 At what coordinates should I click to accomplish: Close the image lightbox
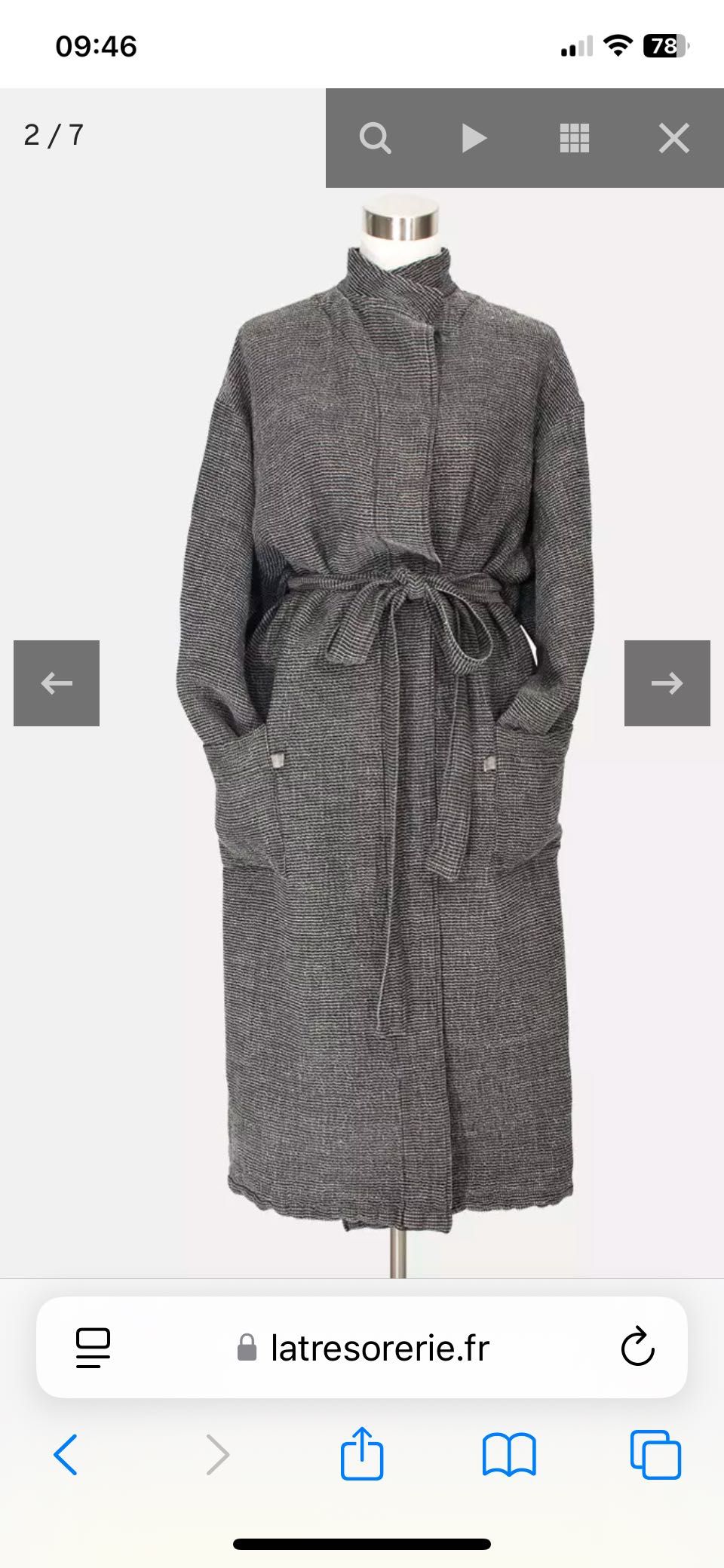coord(673,138)
